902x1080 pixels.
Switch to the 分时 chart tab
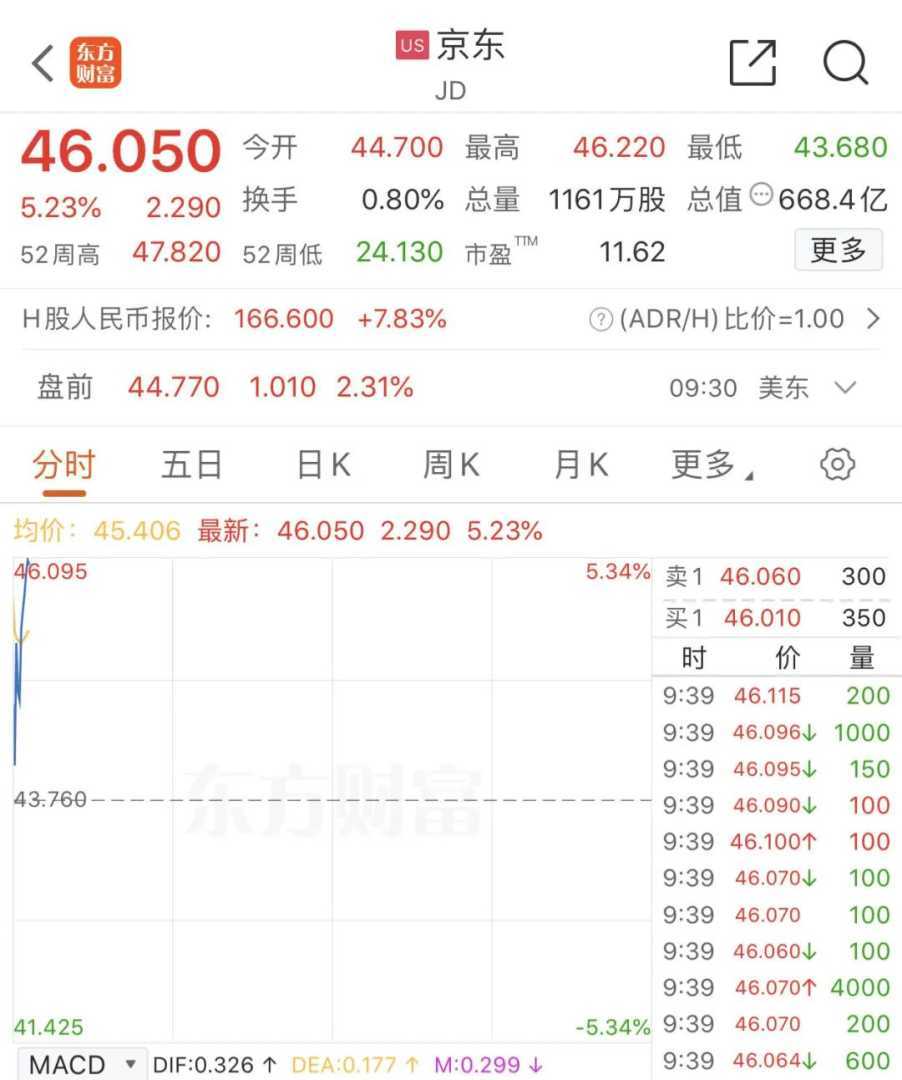pyautogui.click(x=63, y=465)
